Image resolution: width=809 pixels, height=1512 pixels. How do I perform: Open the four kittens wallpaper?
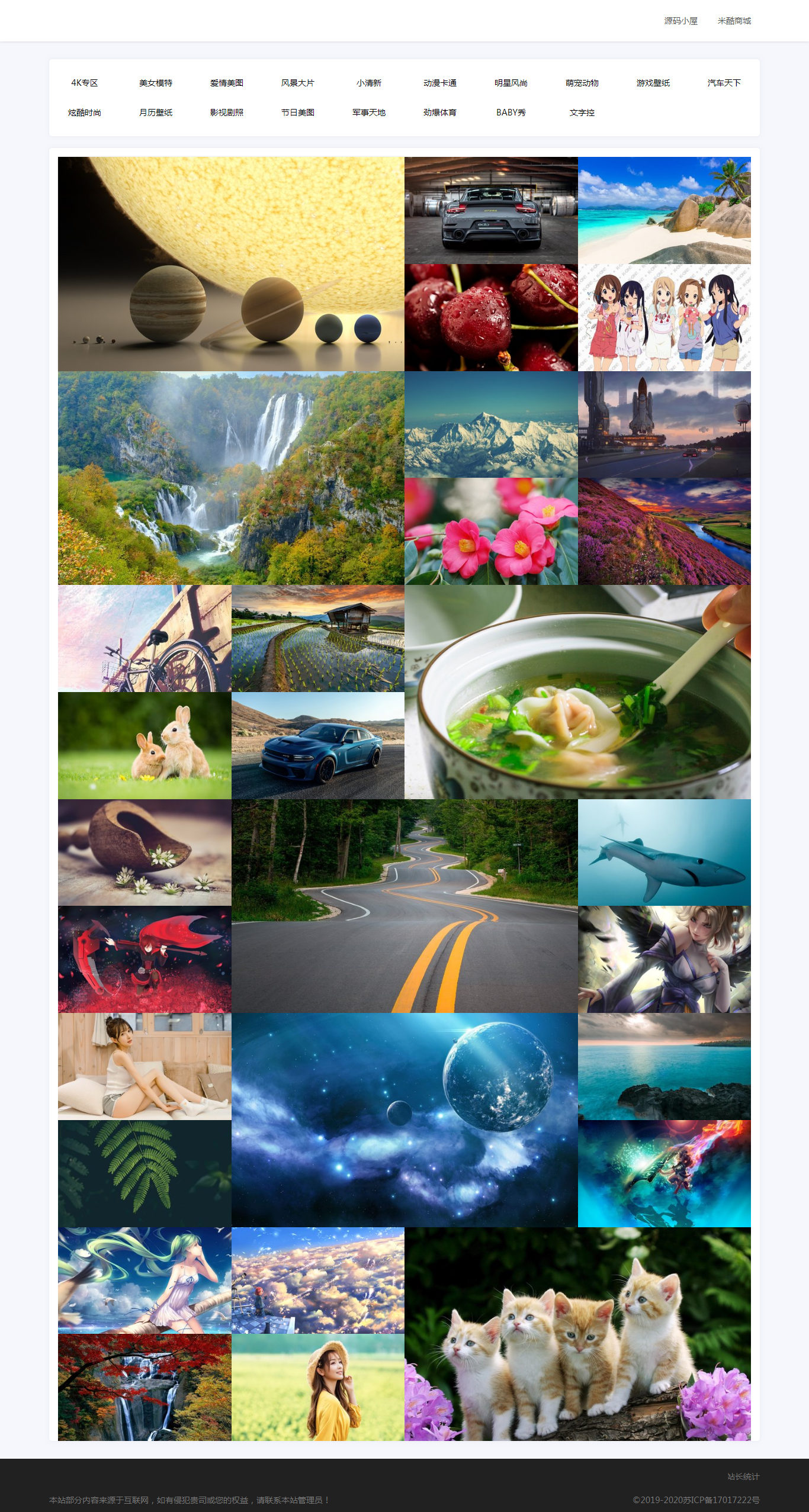(x=577, y=1334)
